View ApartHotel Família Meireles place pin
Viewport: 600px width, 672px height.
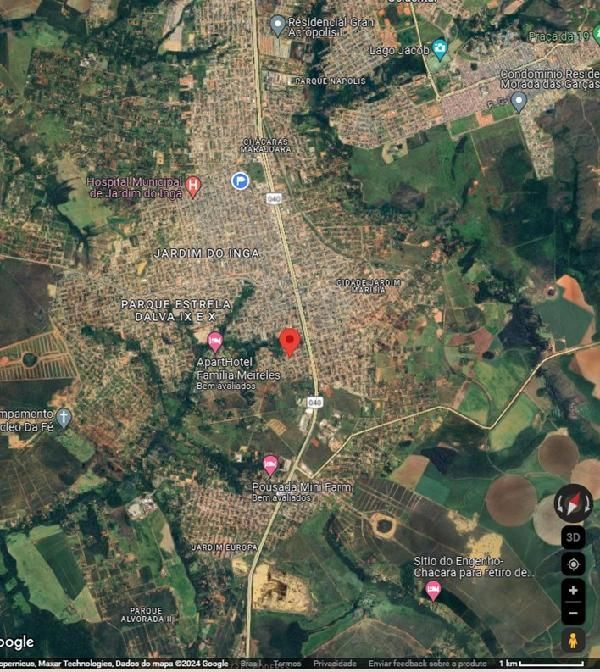[214, 341]
